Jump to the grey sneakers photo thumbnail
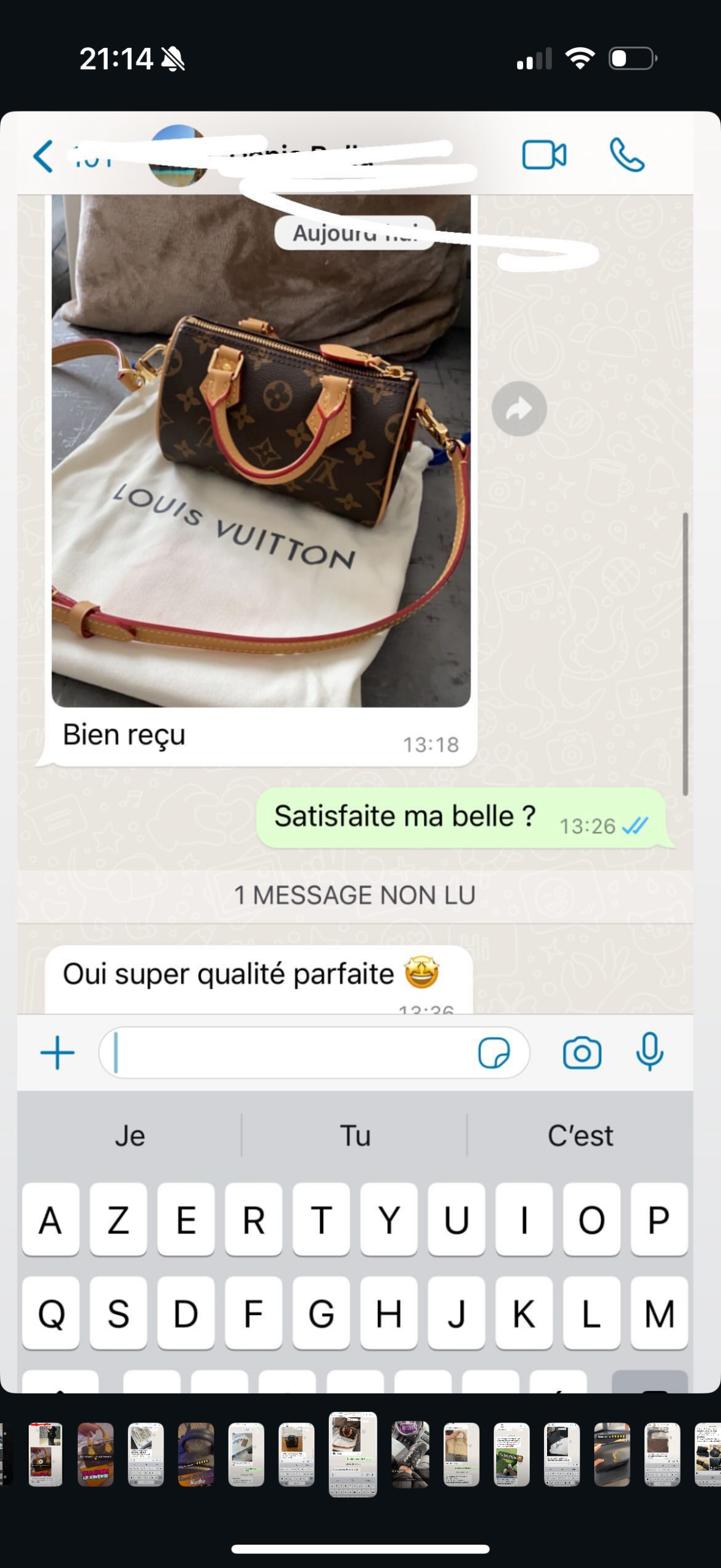This screenshot has width=721, height=1568. [x=410, y=1454]
